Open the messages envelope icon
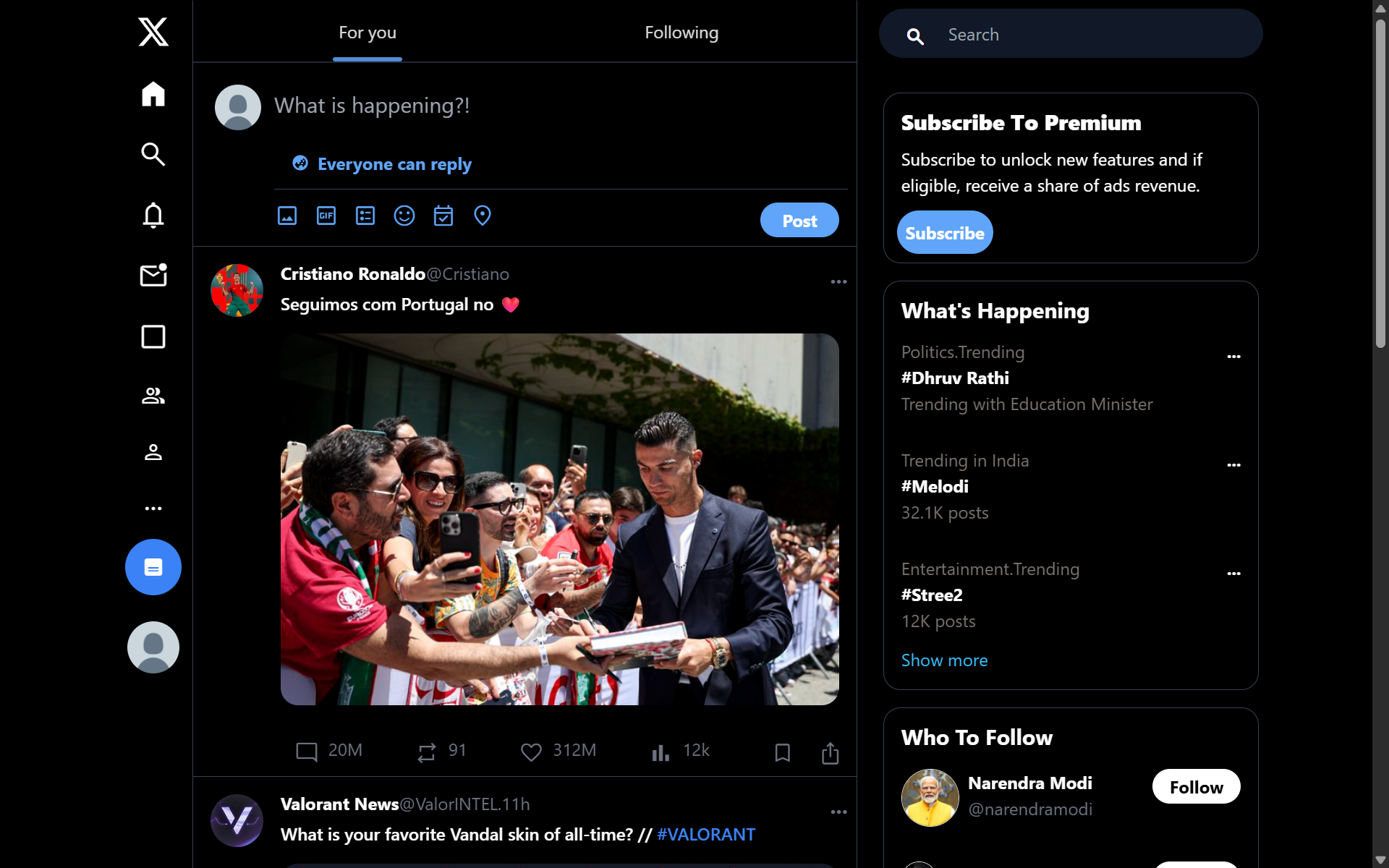1389x868 pixels. [x=153, y=276]
